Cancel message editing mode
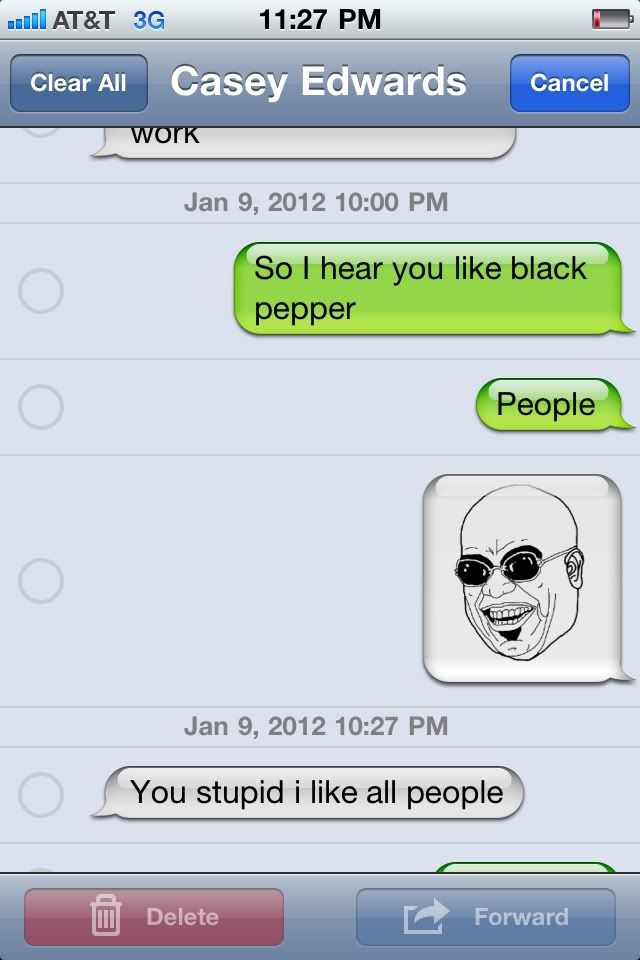Image resolution: width=640 pixels, height=960 pixels. tap(569, 83)
